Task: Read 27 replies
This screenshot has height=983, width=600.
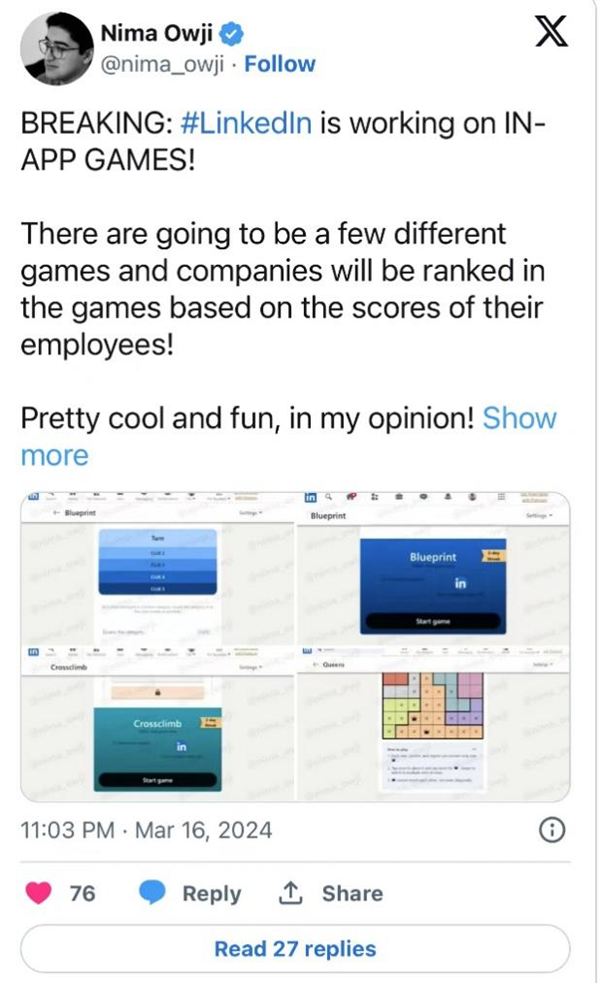Action: point(295,948)
